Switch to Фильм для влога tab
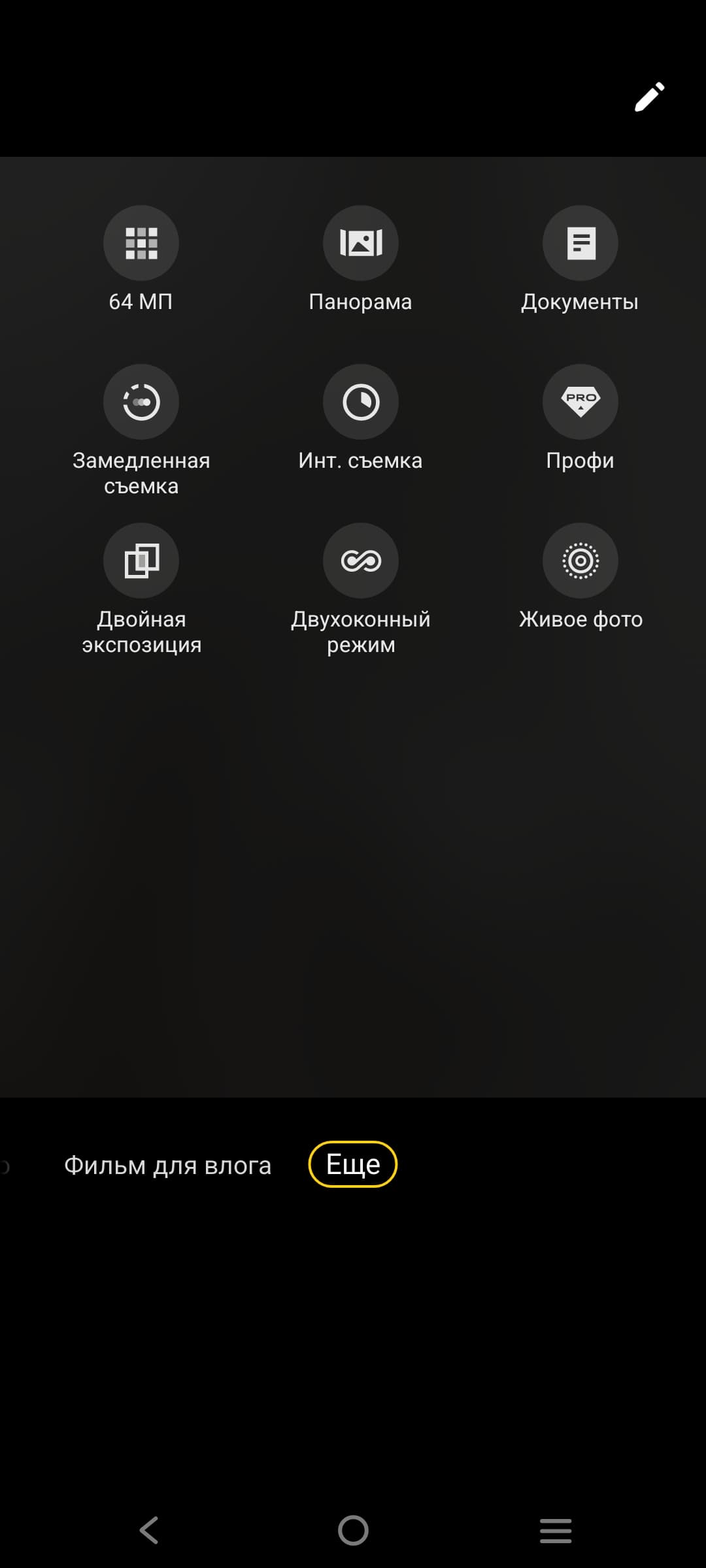 point(167,1165)
